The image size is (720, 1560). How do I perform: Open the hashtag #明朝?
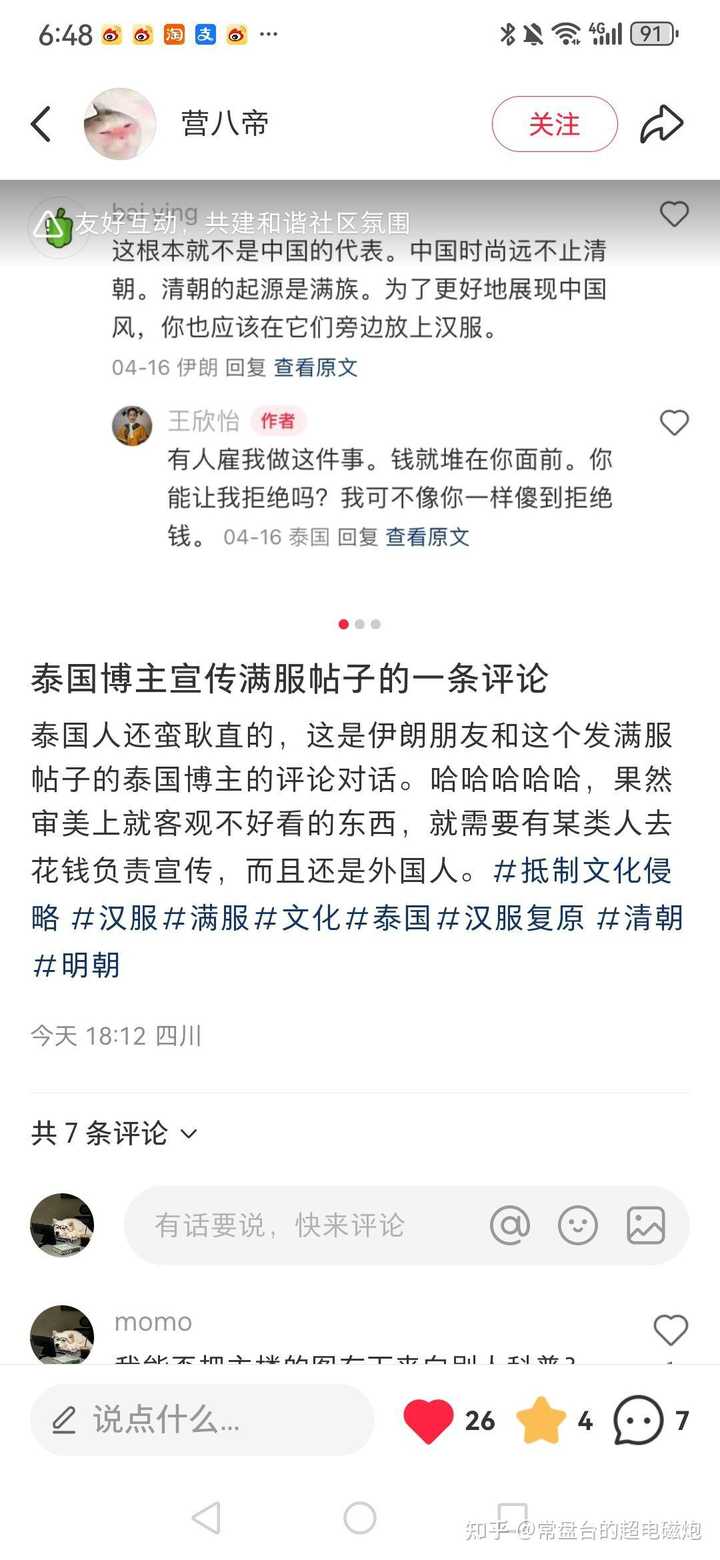[x=76, y=965]
